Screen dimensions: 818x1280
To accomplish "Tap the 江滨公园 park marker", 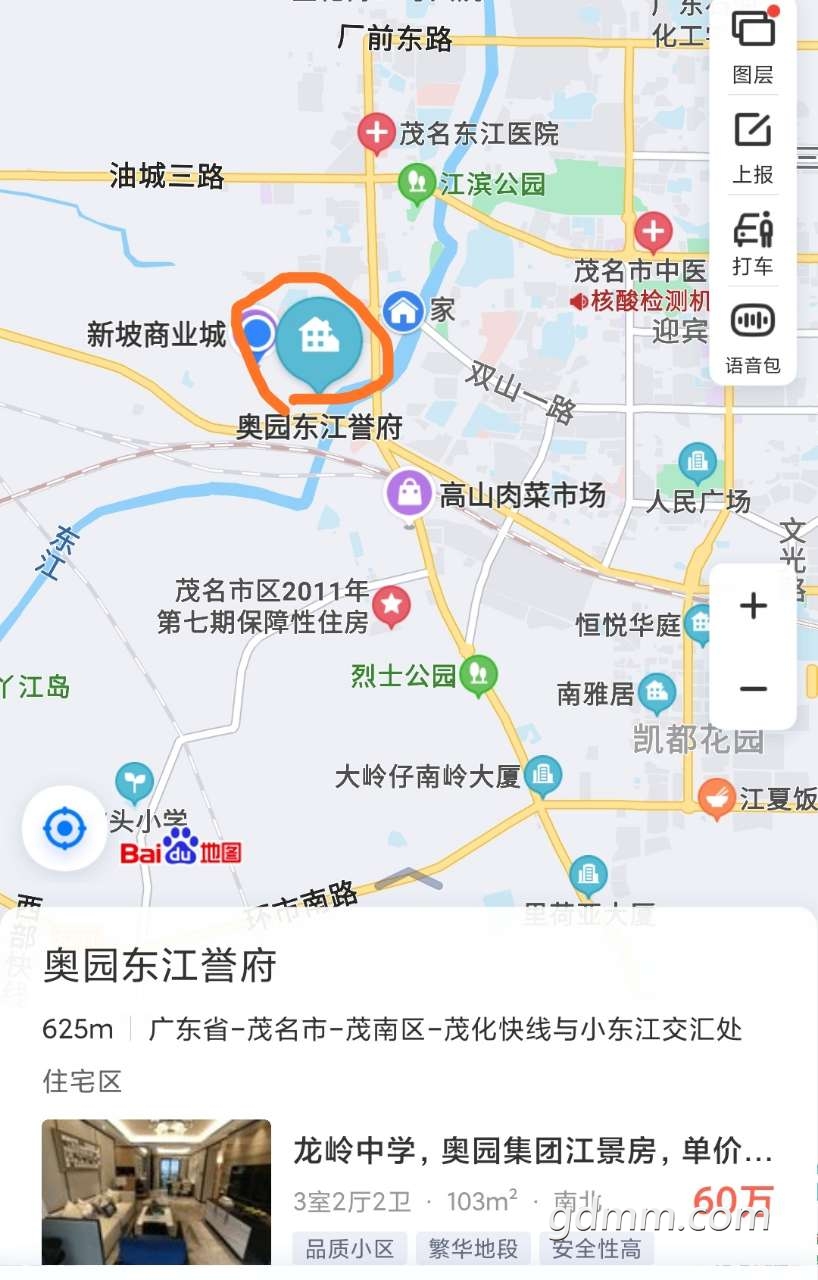I will coord(415,183).
